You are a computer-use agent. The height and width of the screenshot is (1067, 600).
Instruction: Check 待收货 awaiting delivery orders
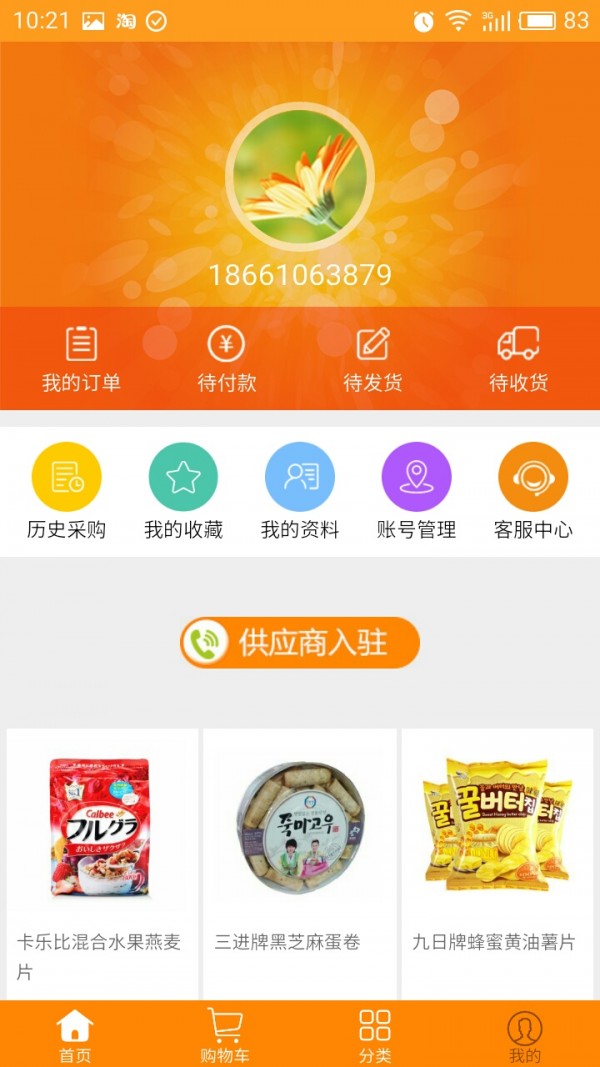(518, 359)
